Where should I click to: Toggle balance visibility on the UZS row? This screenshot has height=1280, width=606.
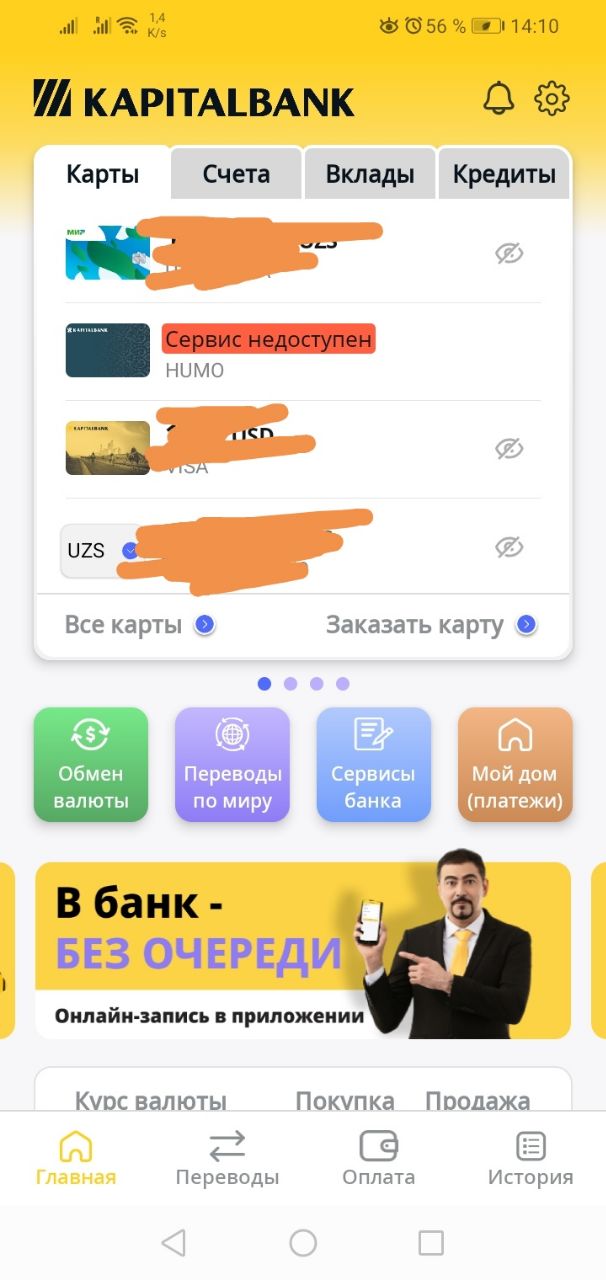(510, 547)
